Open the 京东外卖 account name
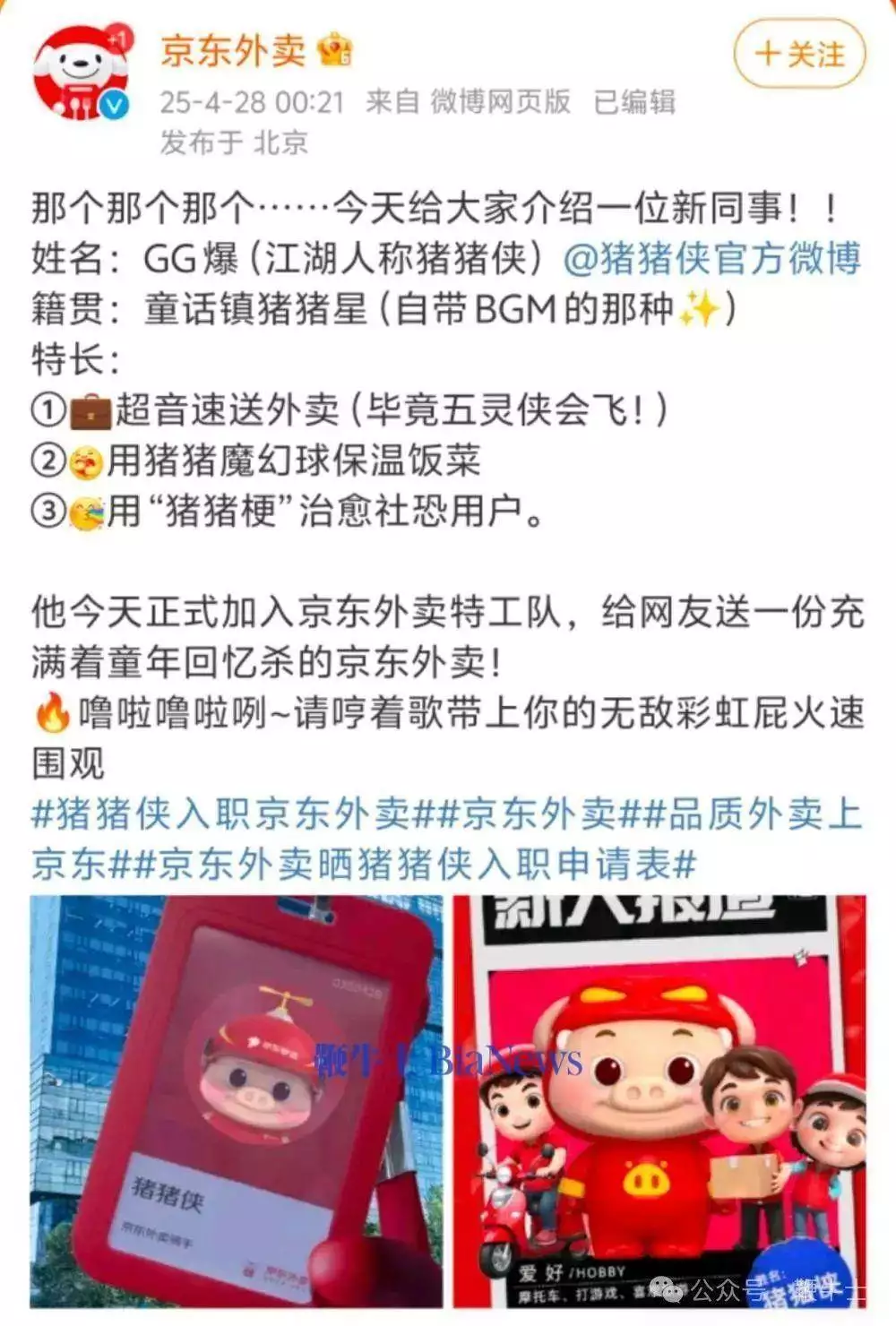 coord(233,50)
